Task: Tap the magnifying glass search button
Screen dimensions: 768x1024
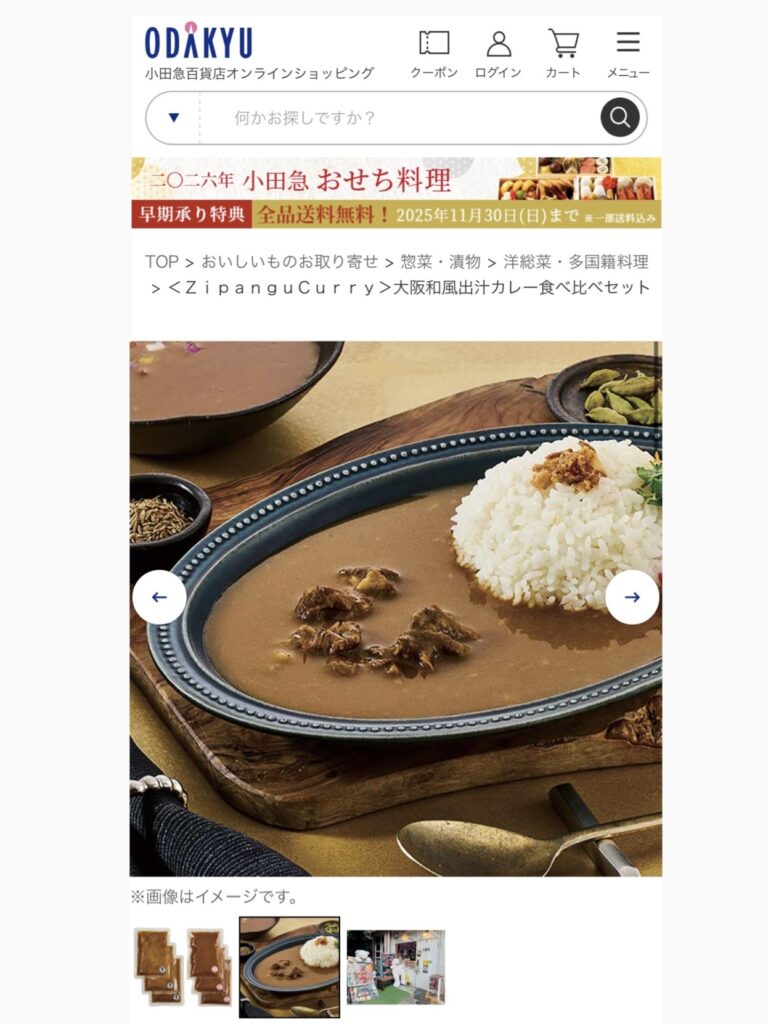Action: tap(619, 118)
